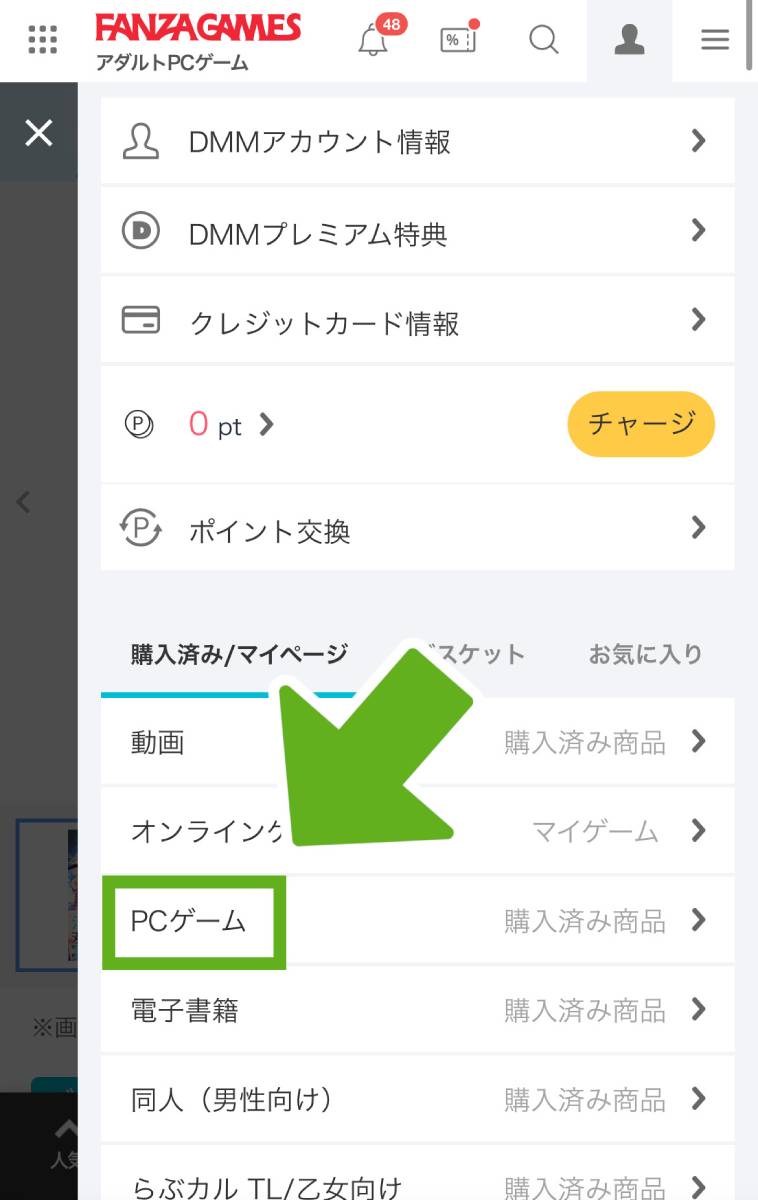The width and height of the screenshot is (758, 1200).
Task: Open the notifications bell
Action: click(x=373, y=41)
